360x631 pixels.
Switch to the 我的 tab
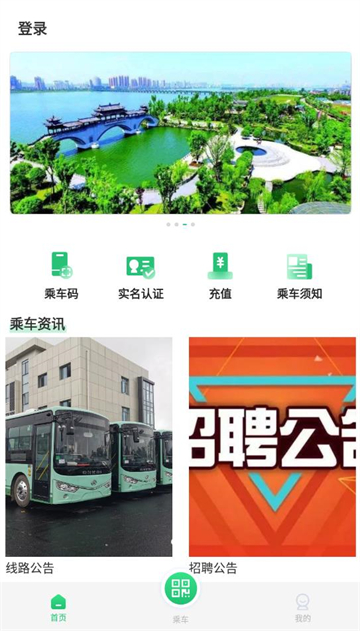tap(302, 608)
